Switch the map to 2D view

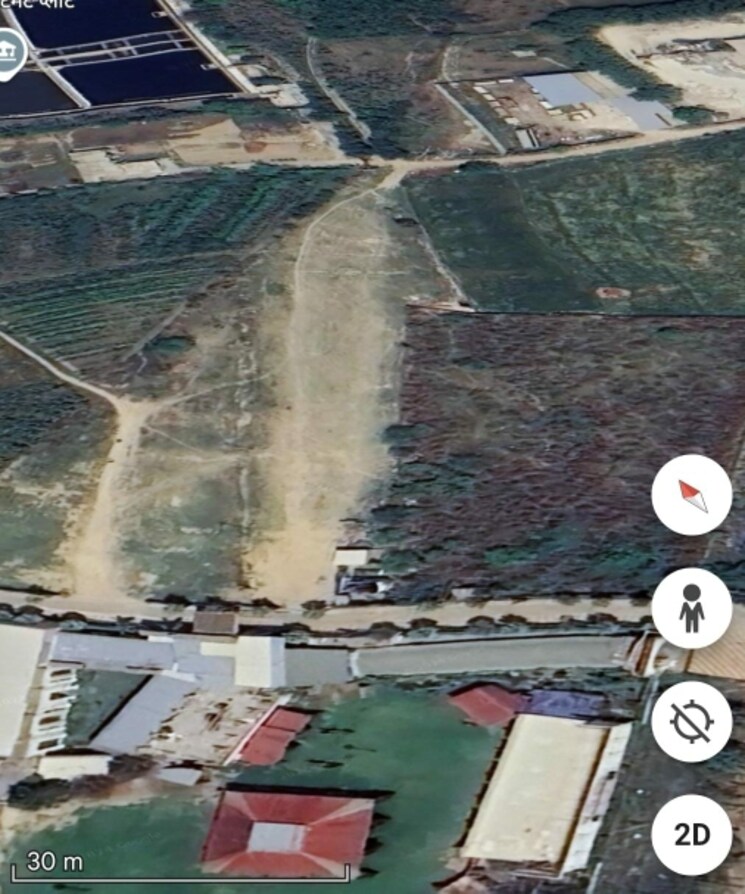coord(692,835)
